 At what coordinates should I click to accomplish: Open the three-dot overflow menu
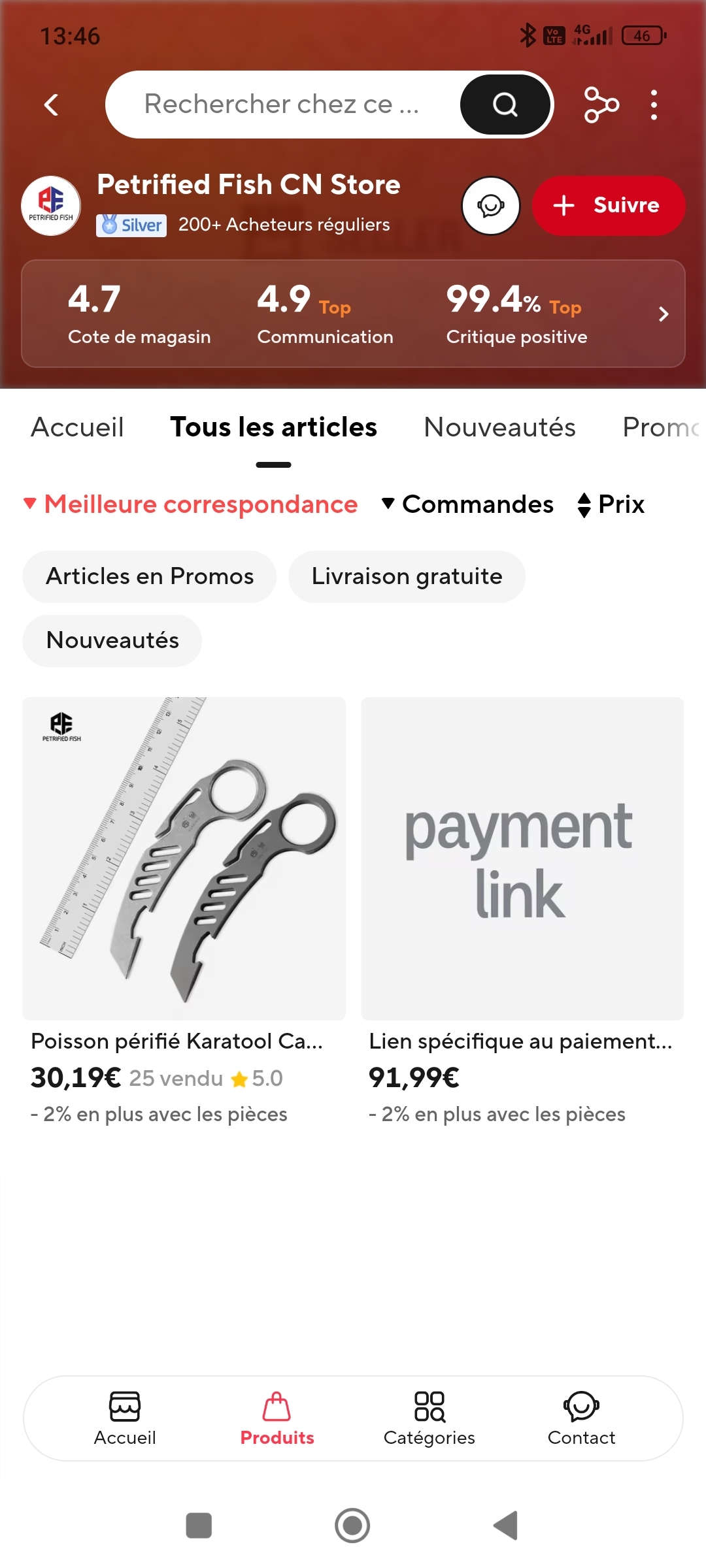(654, 105)
